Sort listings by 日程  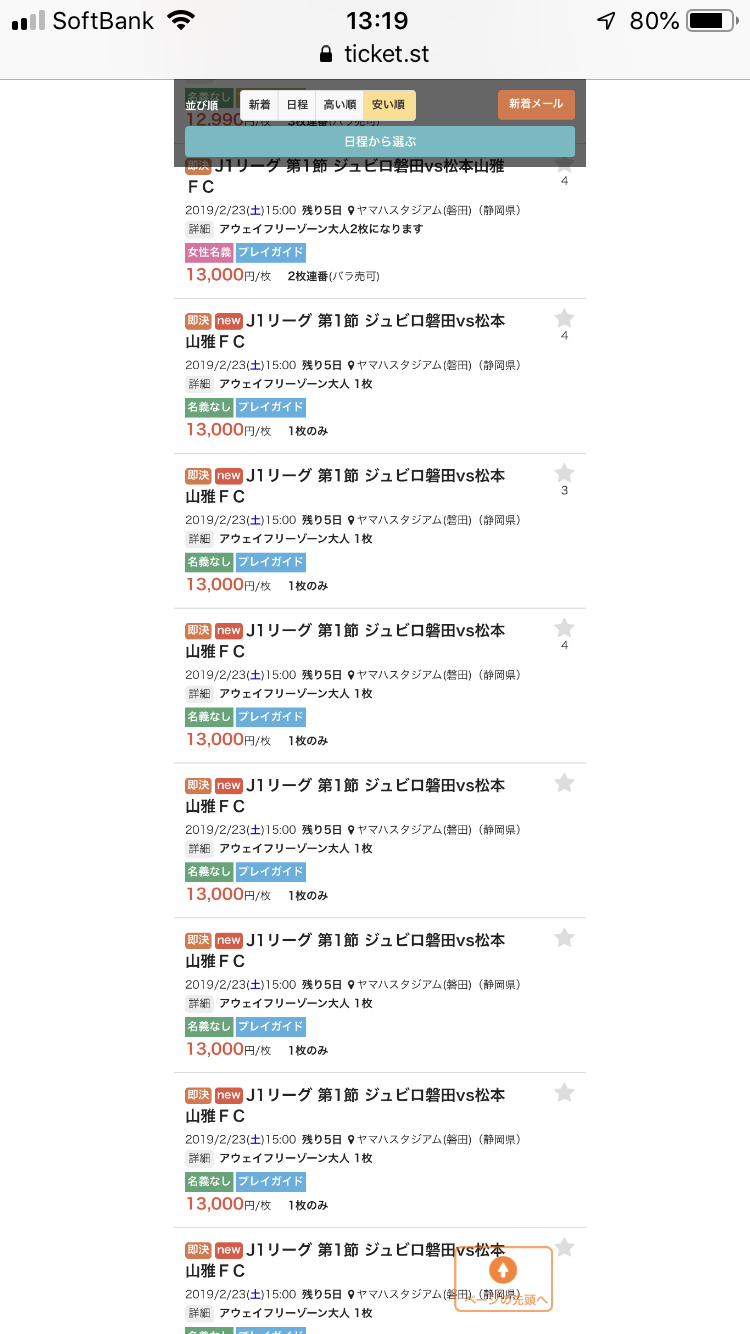[297, 105]
